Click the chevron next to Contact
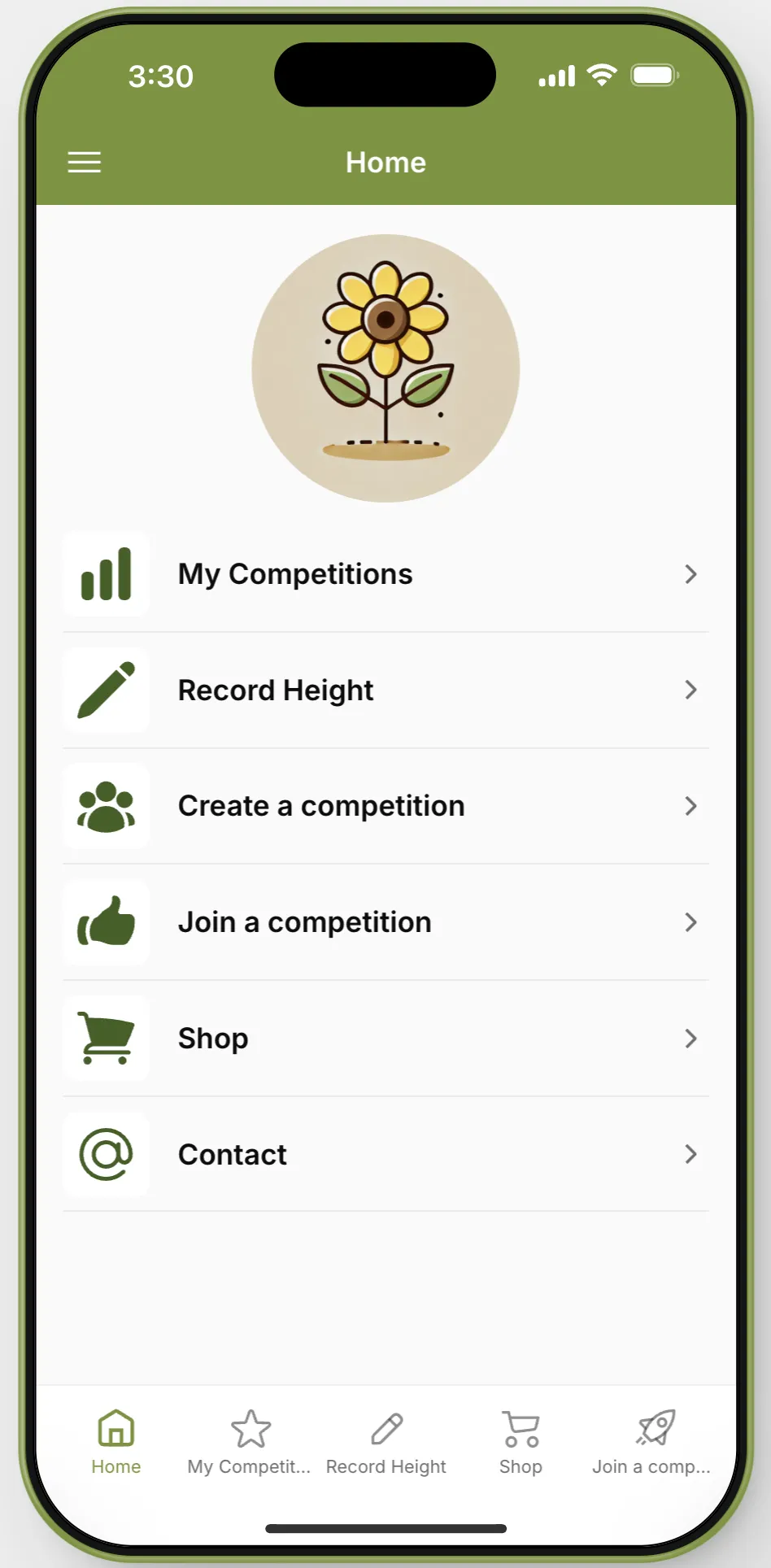The image size is (771, 1568). (x=690, y=1154)
